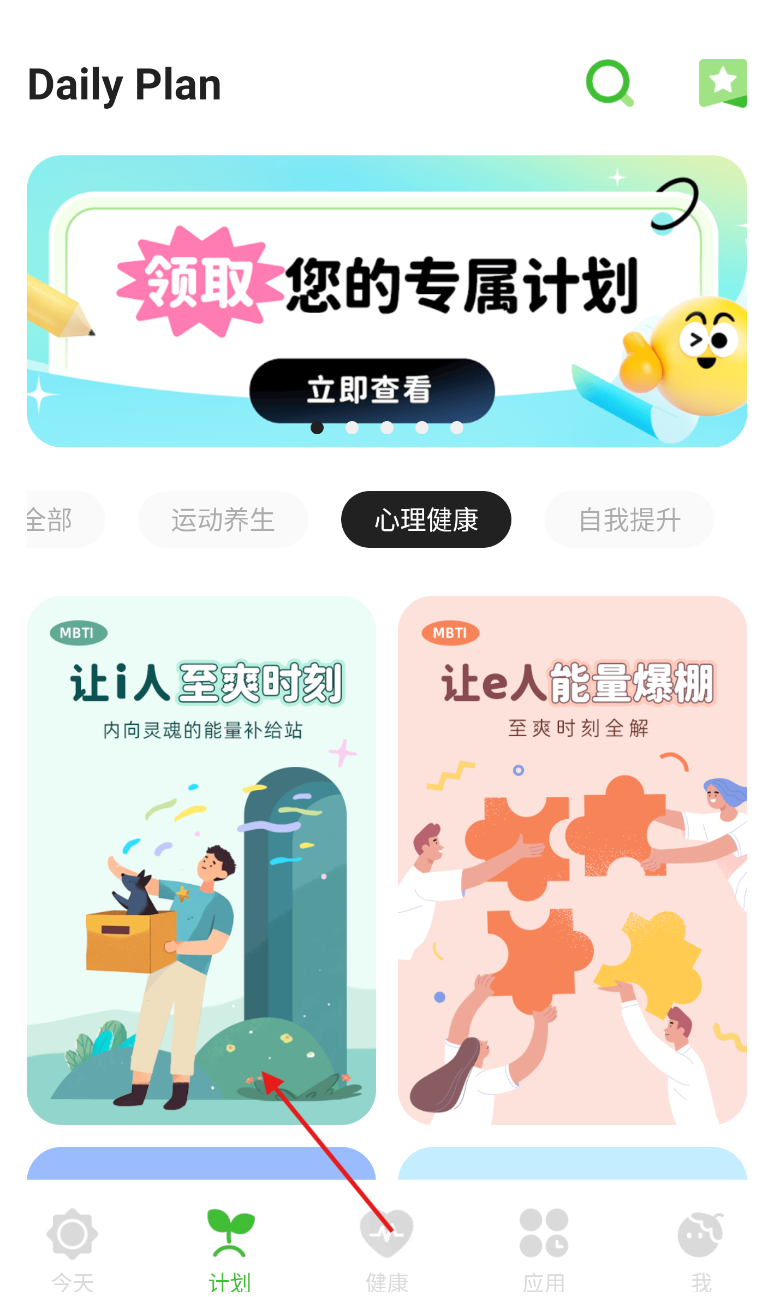The height and width of the screenshot is (1297, 768).
Task: Switch to the 我 tab
Action: 701,1250
